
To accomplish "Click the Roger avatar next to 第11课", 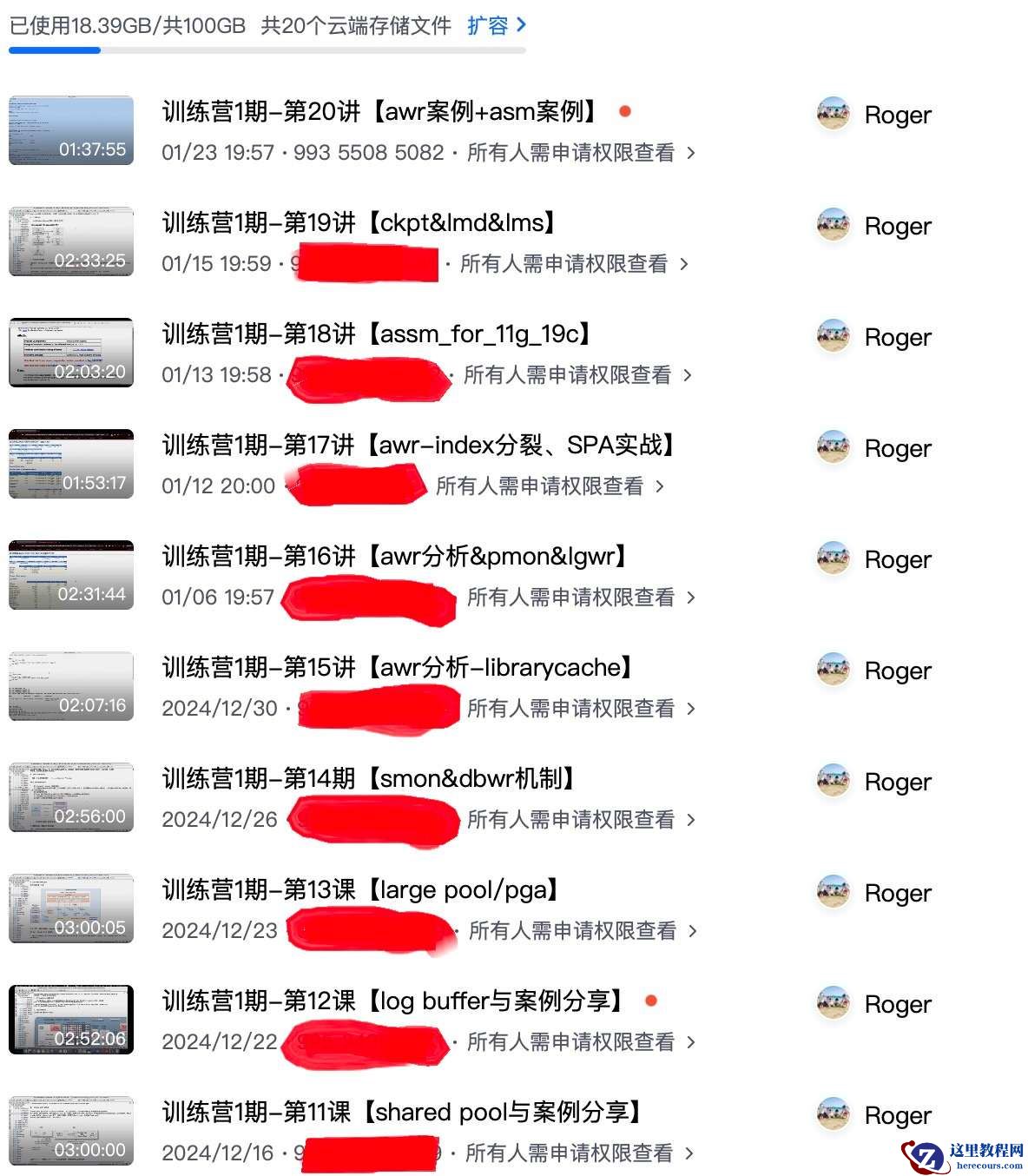I will tap(832, 1114).
